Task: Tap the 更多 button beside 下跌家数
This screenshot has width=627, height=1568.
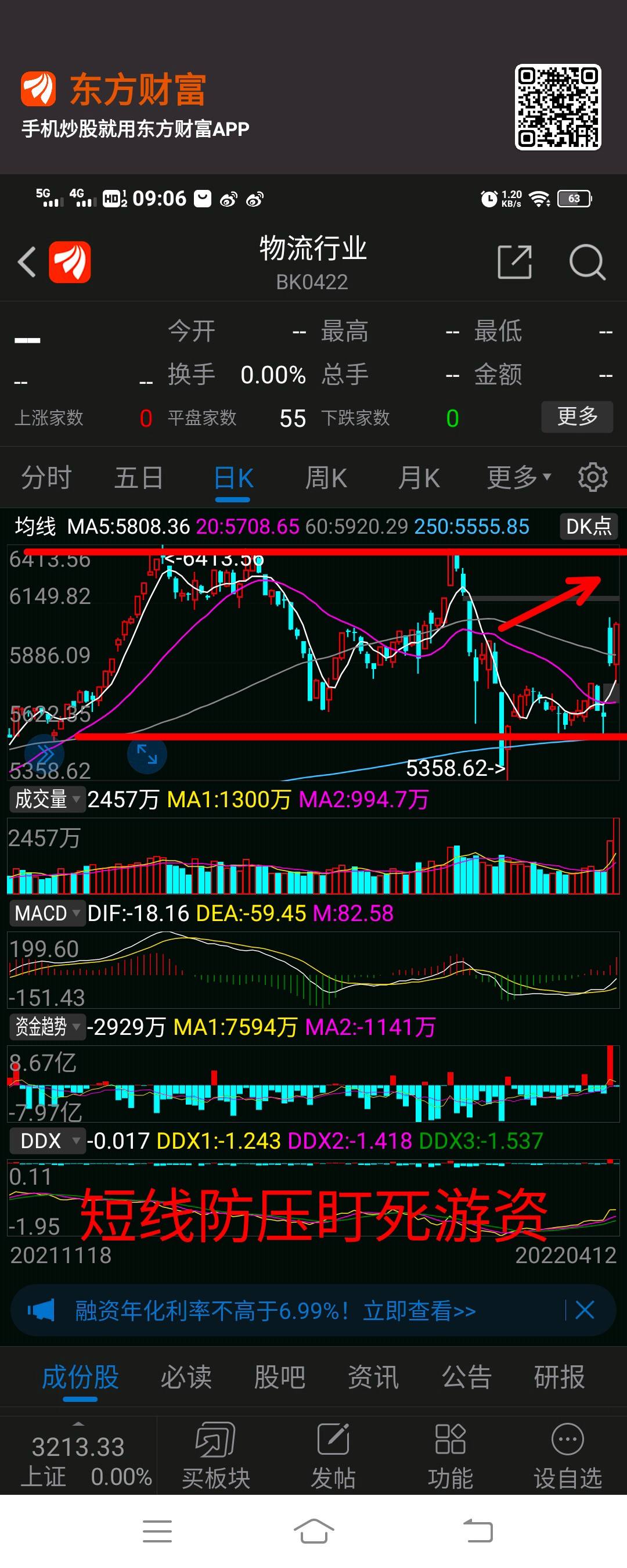Action: 576,417
